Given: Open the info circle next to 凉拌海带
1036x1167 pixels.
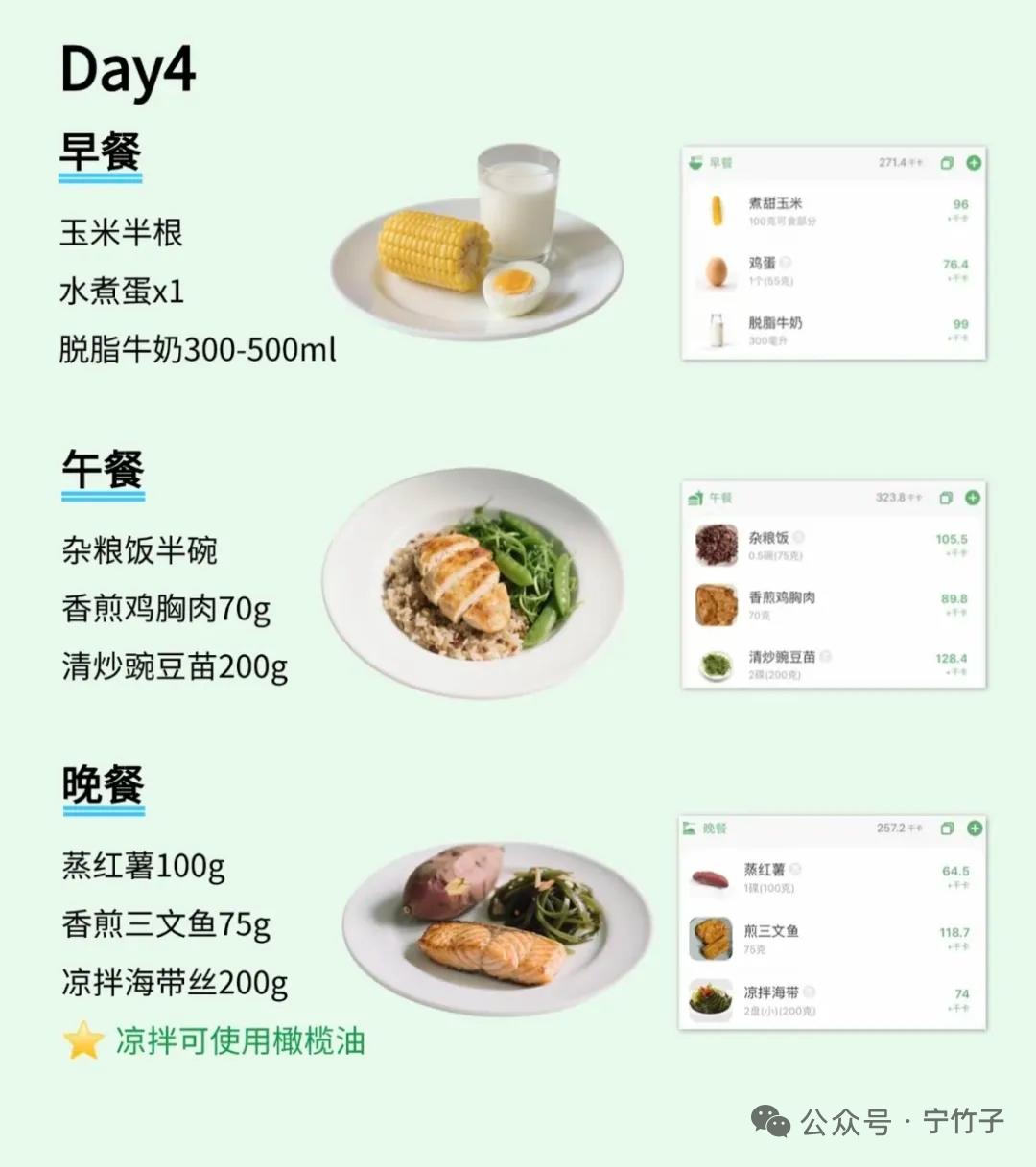Looking at the screenshot, I should [x=809, y=992].
